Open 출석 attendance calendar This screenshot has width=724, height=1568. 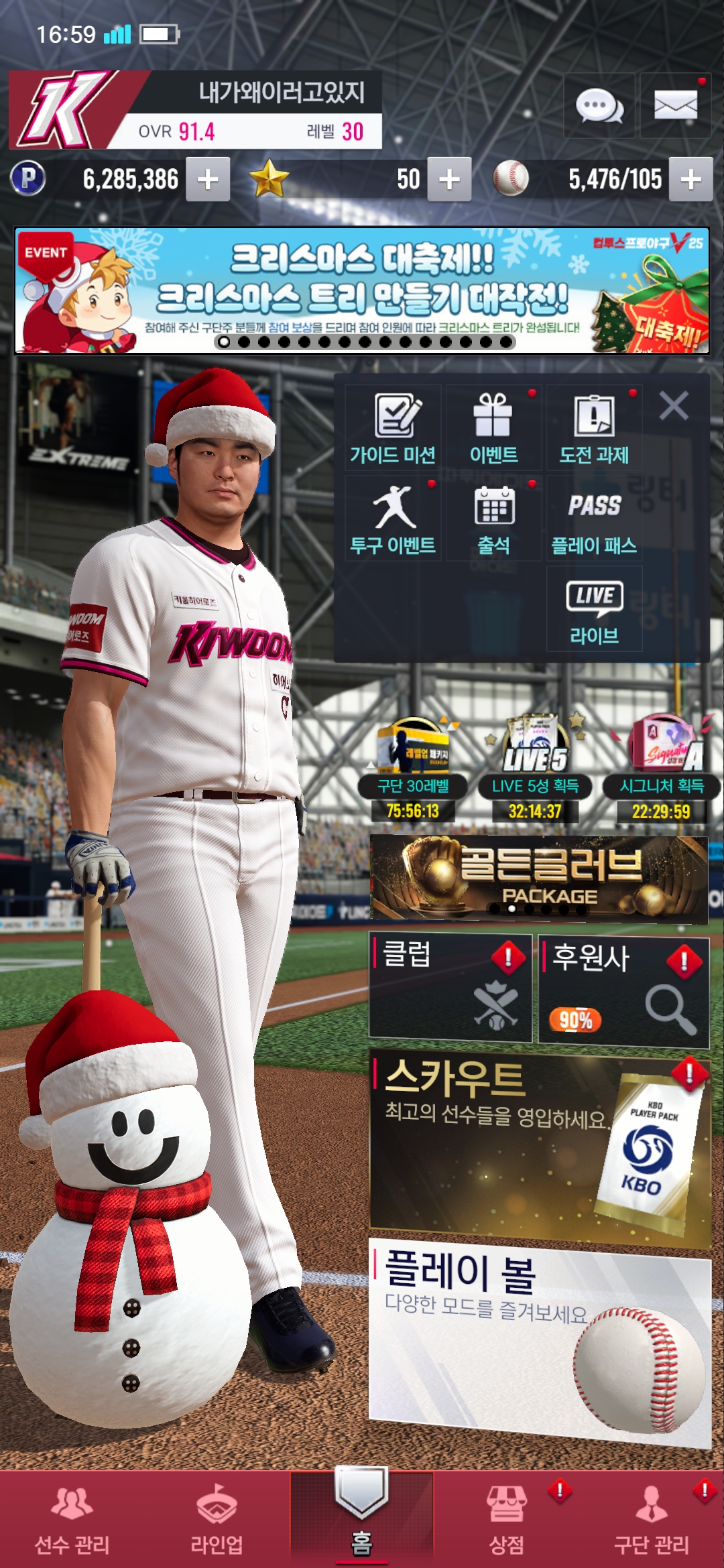tap(493, 519)
